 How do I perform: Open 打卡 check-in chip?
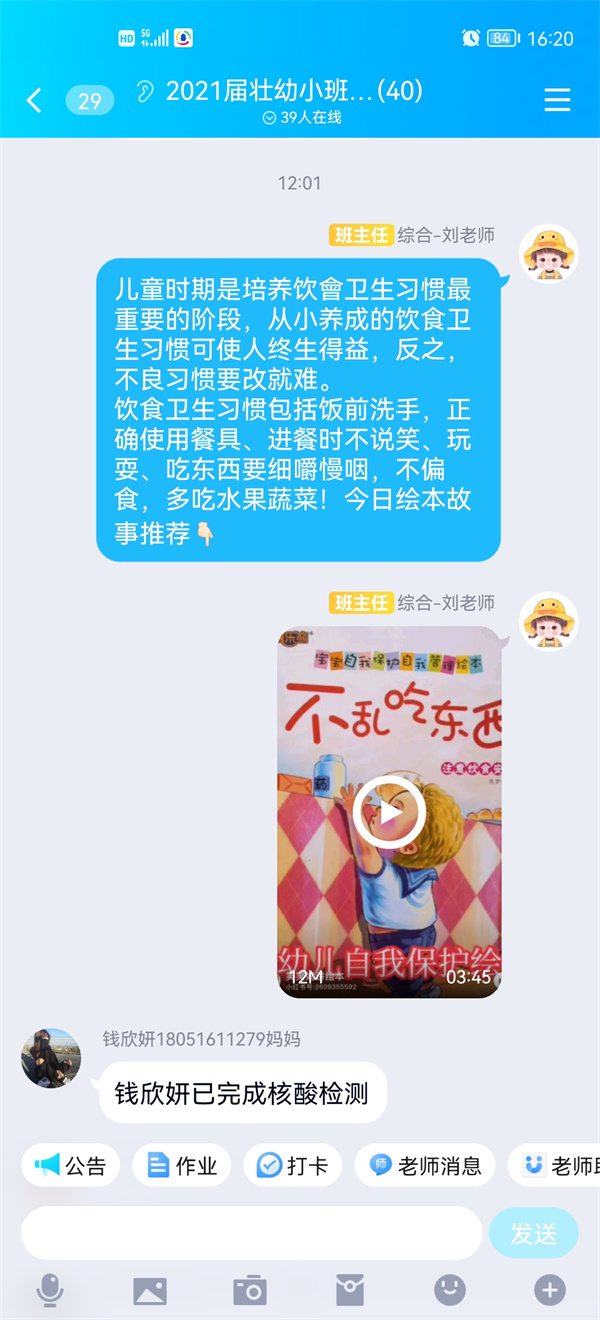pos(293,1165)
